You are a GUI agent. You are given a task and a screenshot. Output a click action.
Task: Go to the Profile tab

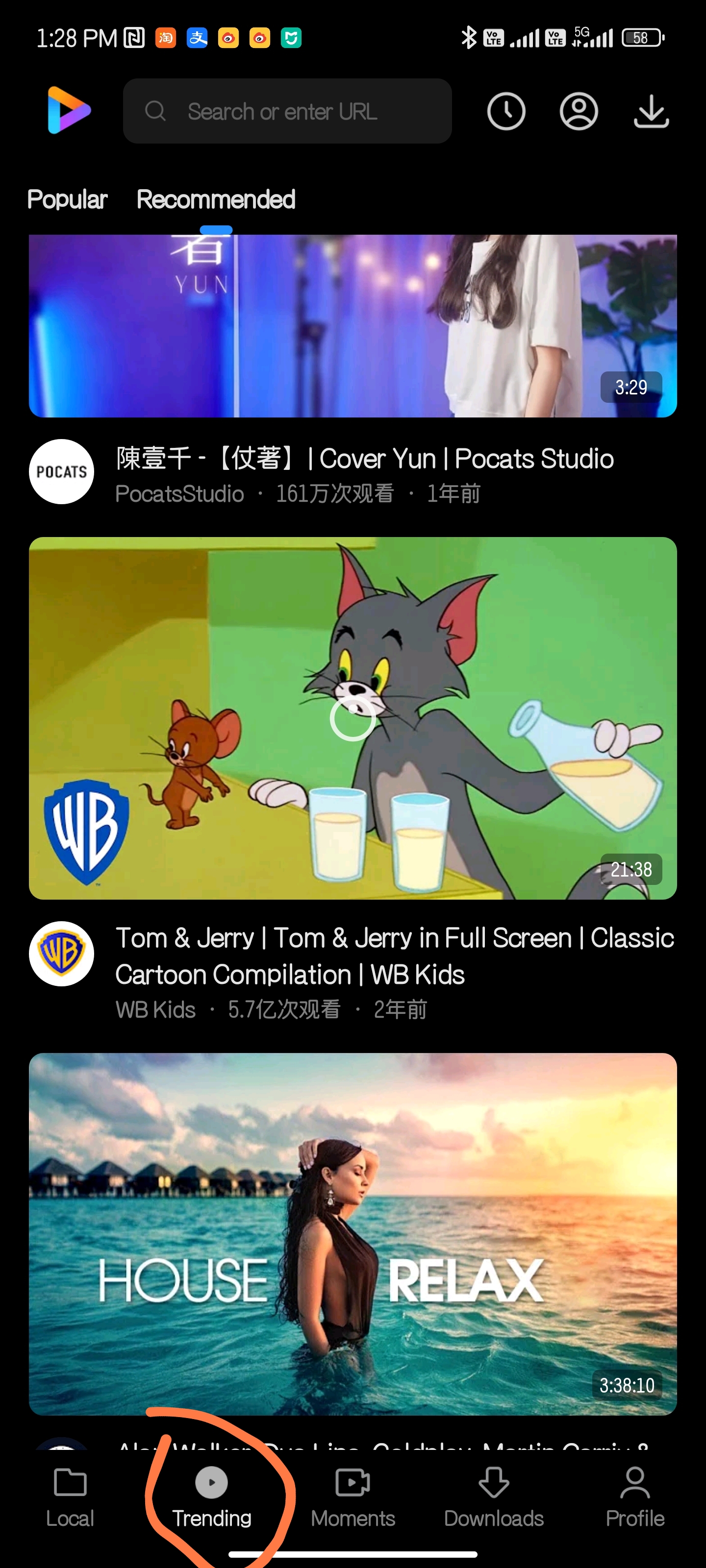(635, 1497)
